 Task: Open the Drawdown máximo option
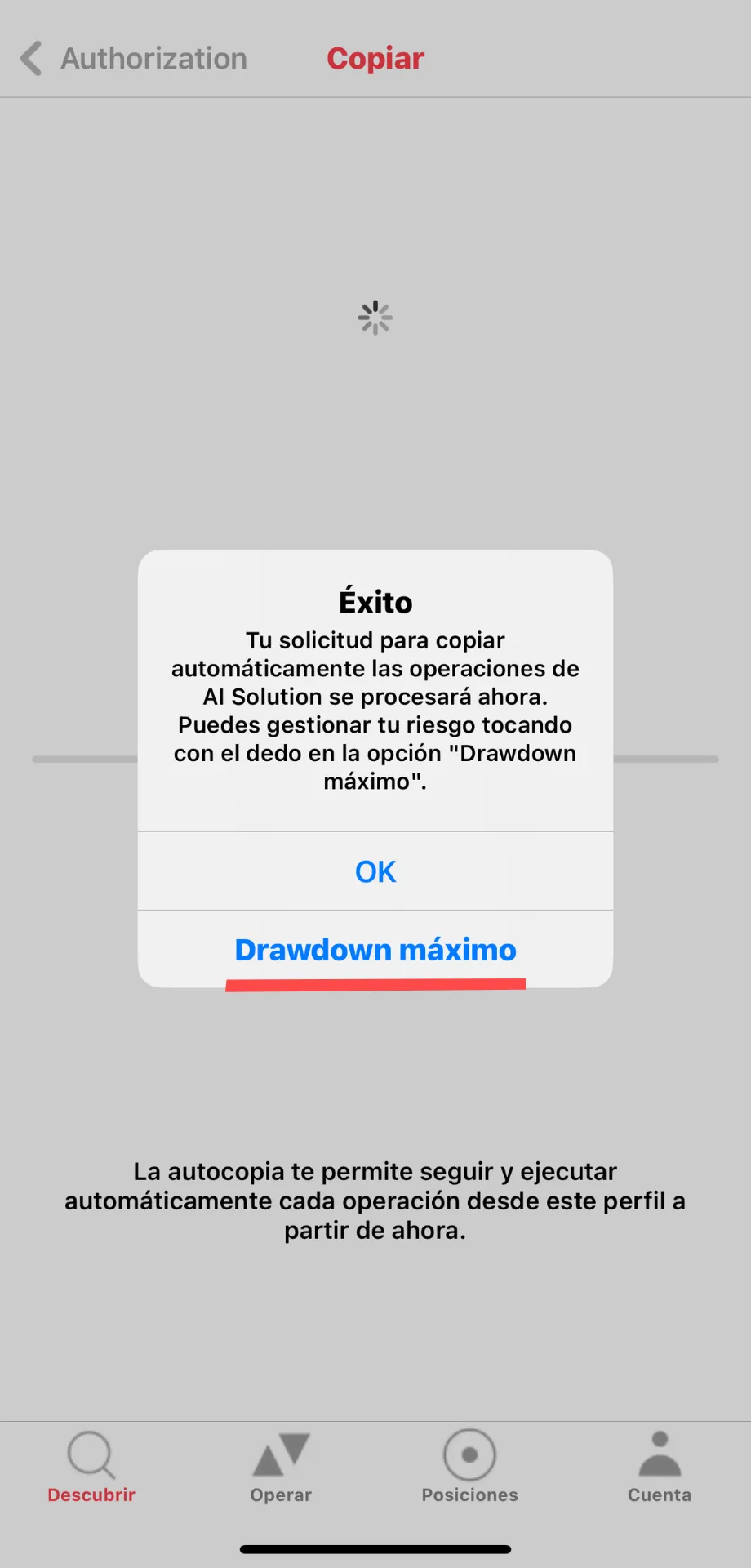pos(375,950)
